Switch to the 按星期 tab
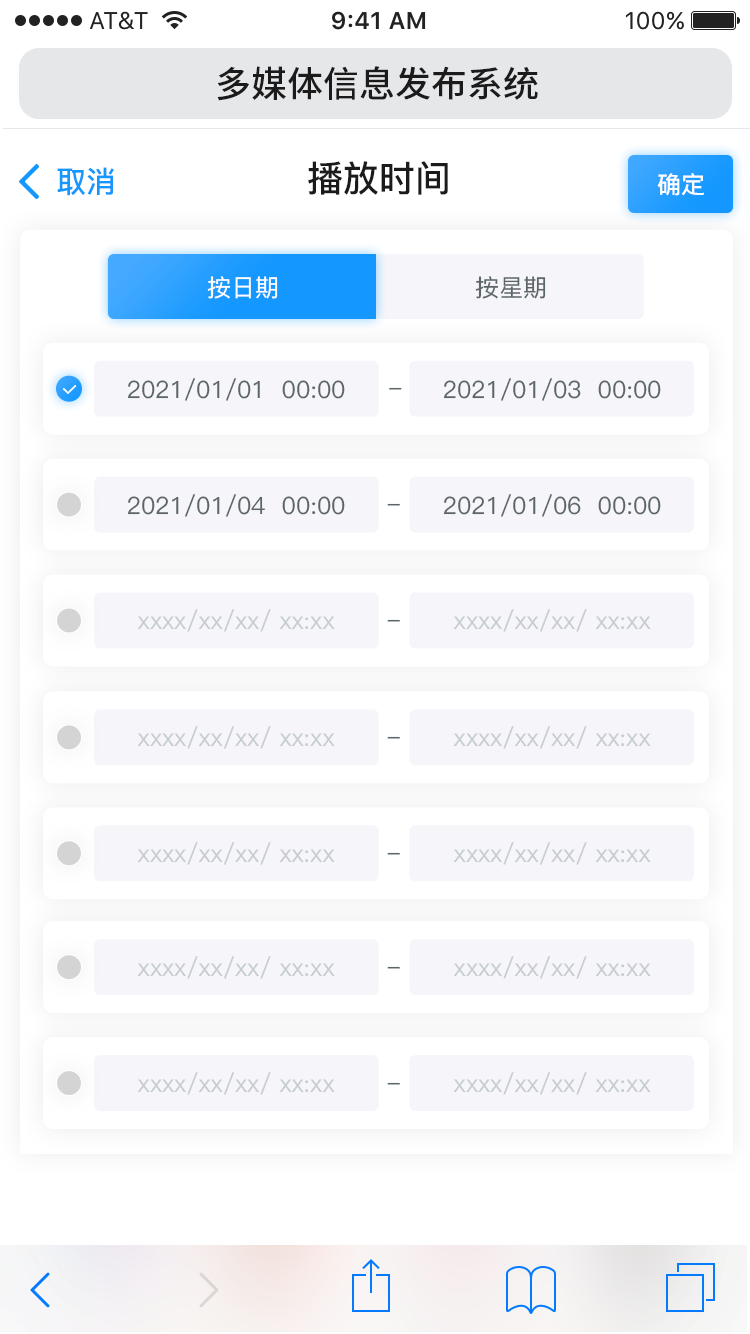The height and width of the screenshot is (1334, 750). [x=510, y=286]
